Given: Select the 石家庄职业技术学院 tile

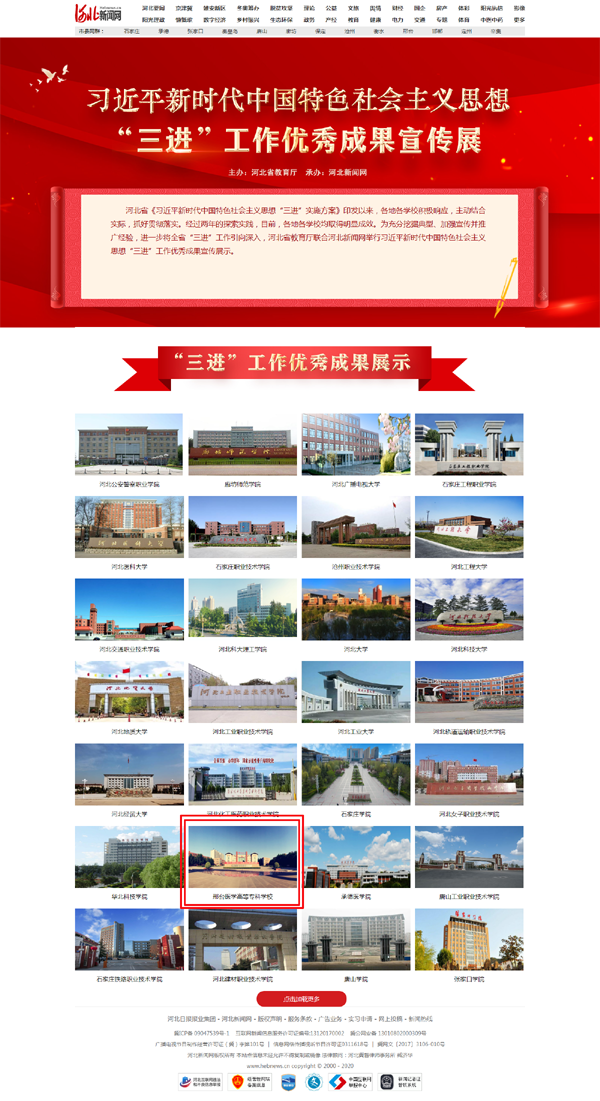Looking at the screenshot, I should (242, 528).
